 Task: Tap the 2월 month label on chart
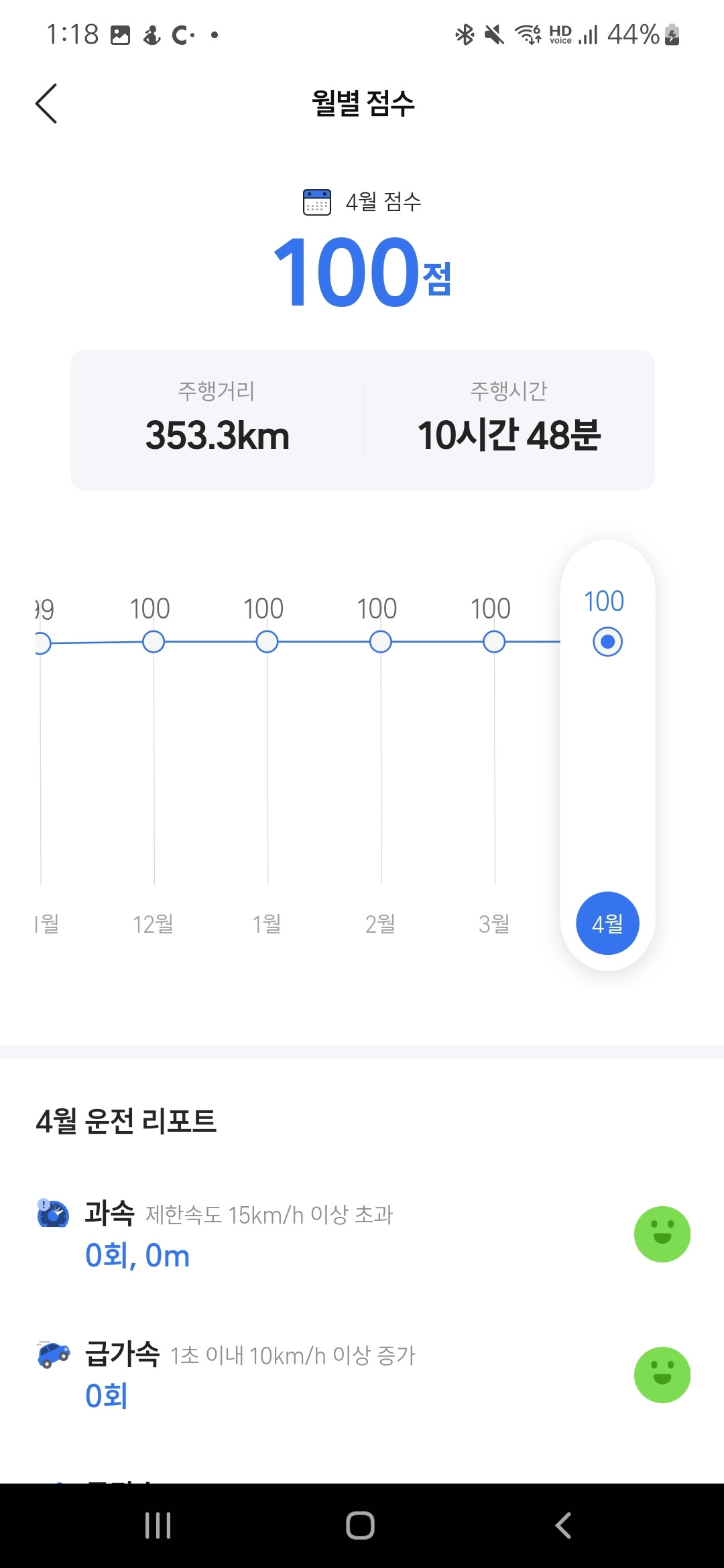380,923
